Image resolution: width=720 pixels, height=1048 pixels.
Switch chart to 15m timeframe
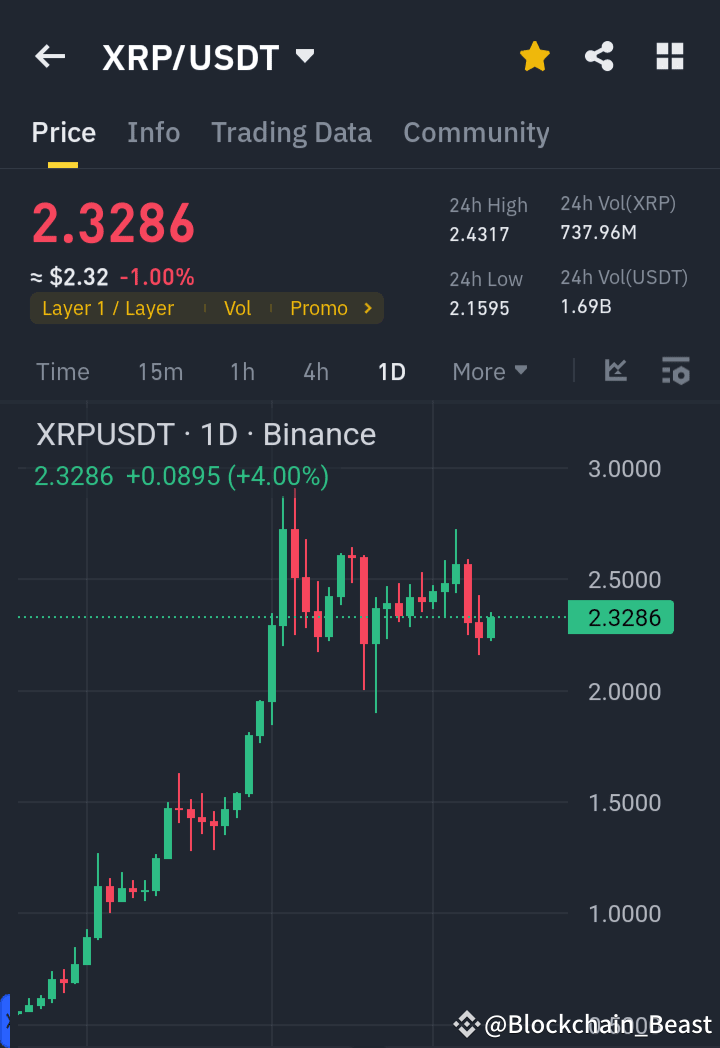pyautogui.click(x=160, y=371)
